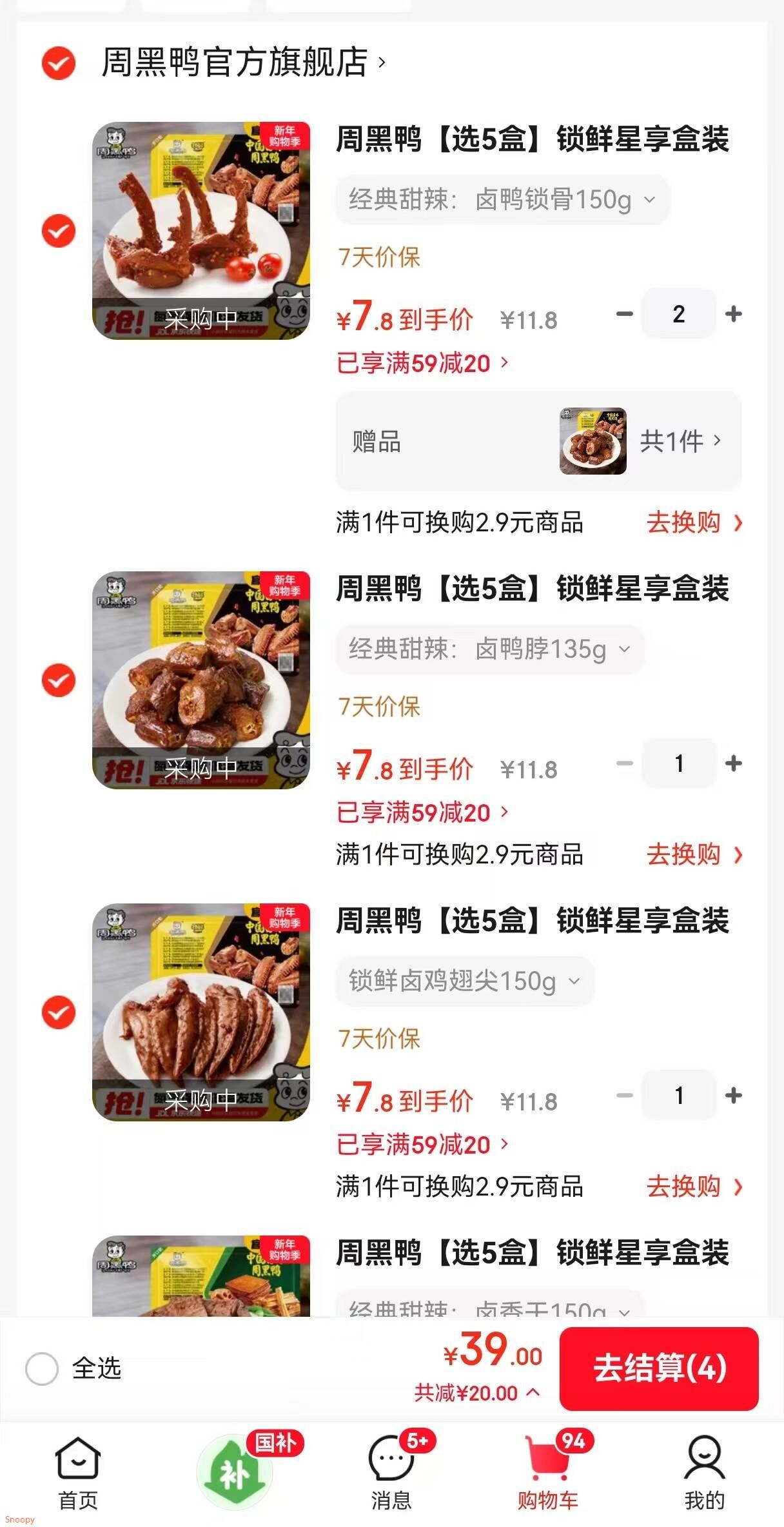Increase 卤鸭锁骨 quantity with the plus icon
Screen dimensions: 784x1527
[732, 314]
